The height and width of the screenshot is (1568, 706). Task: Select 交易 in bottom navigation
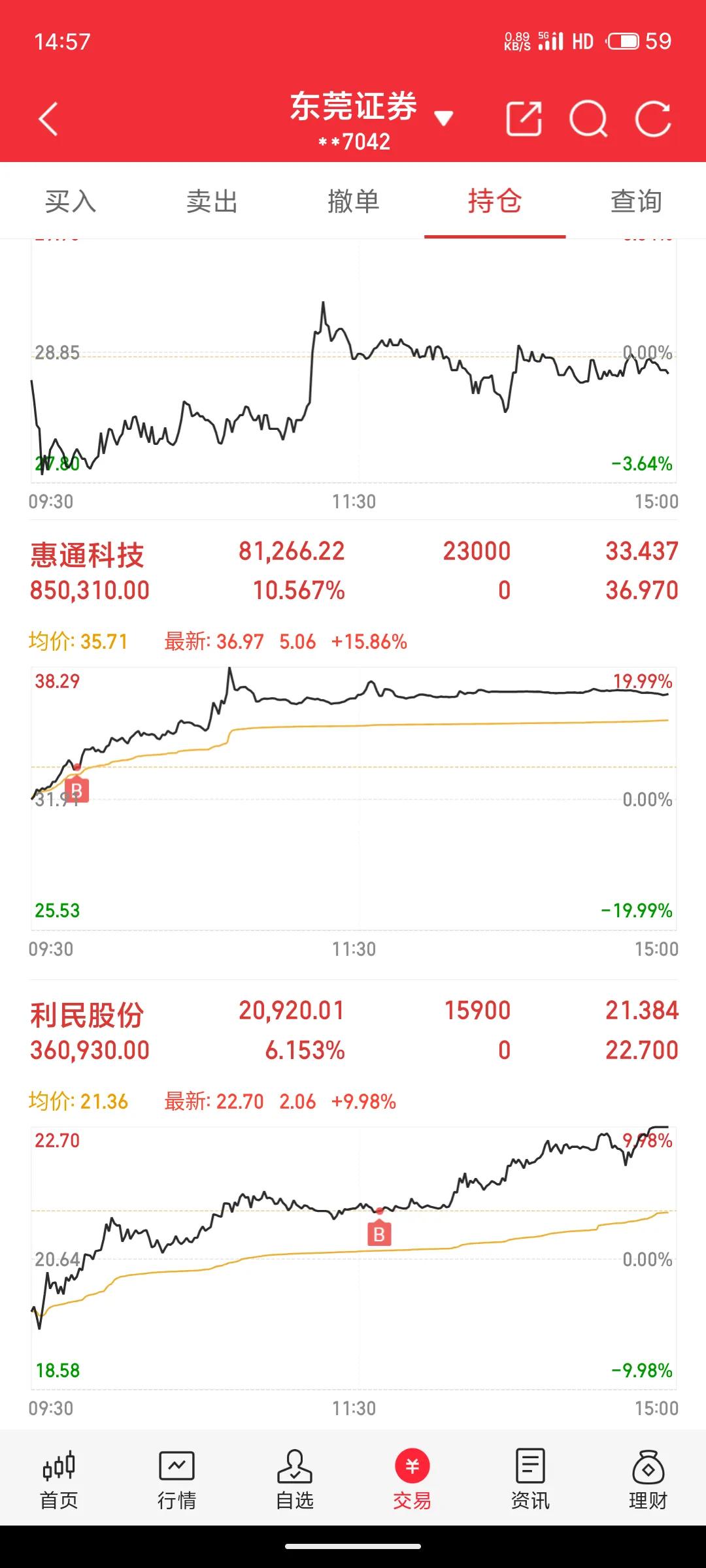click(x=412, y=1479)
